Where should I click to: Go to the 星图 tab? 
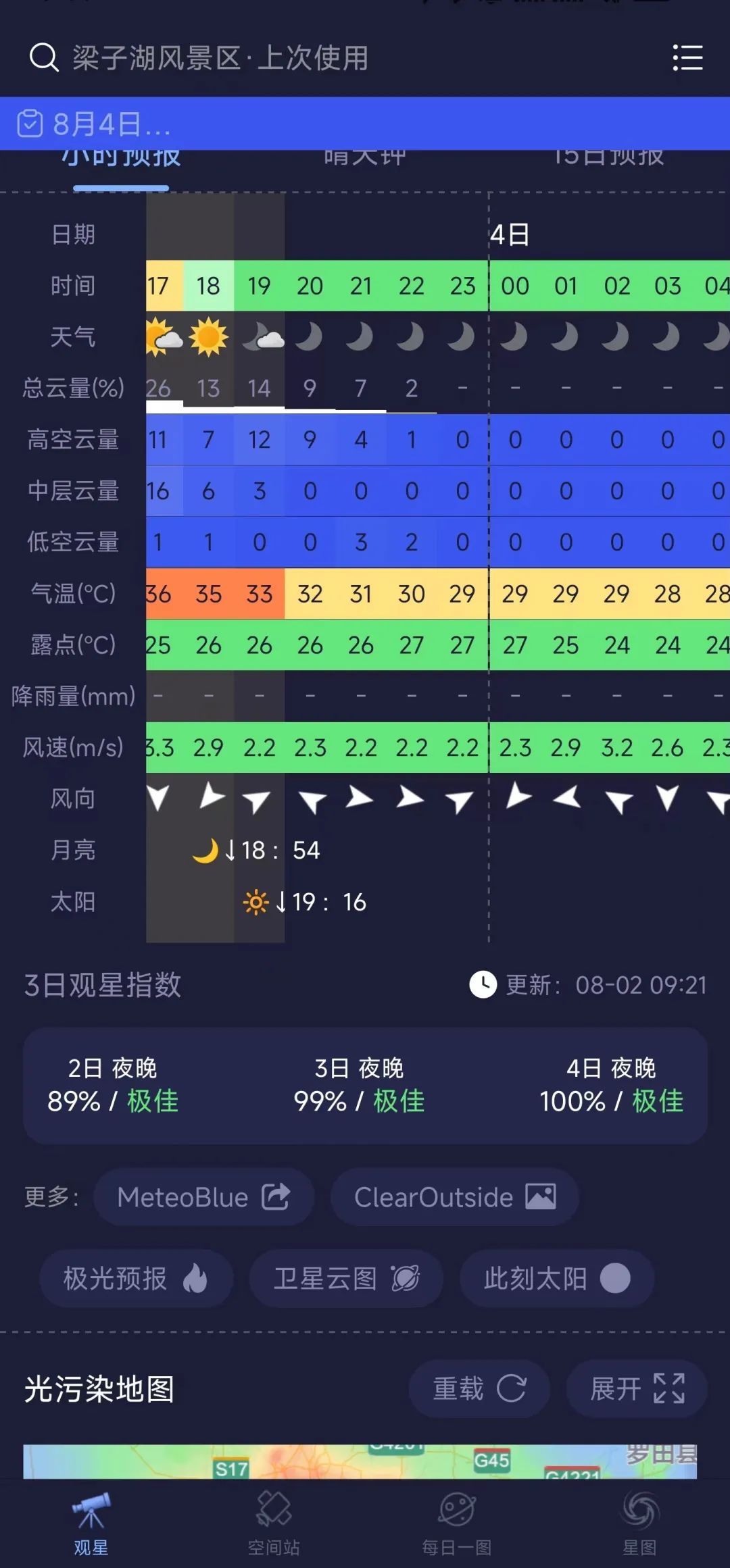tap(639, 1524)
